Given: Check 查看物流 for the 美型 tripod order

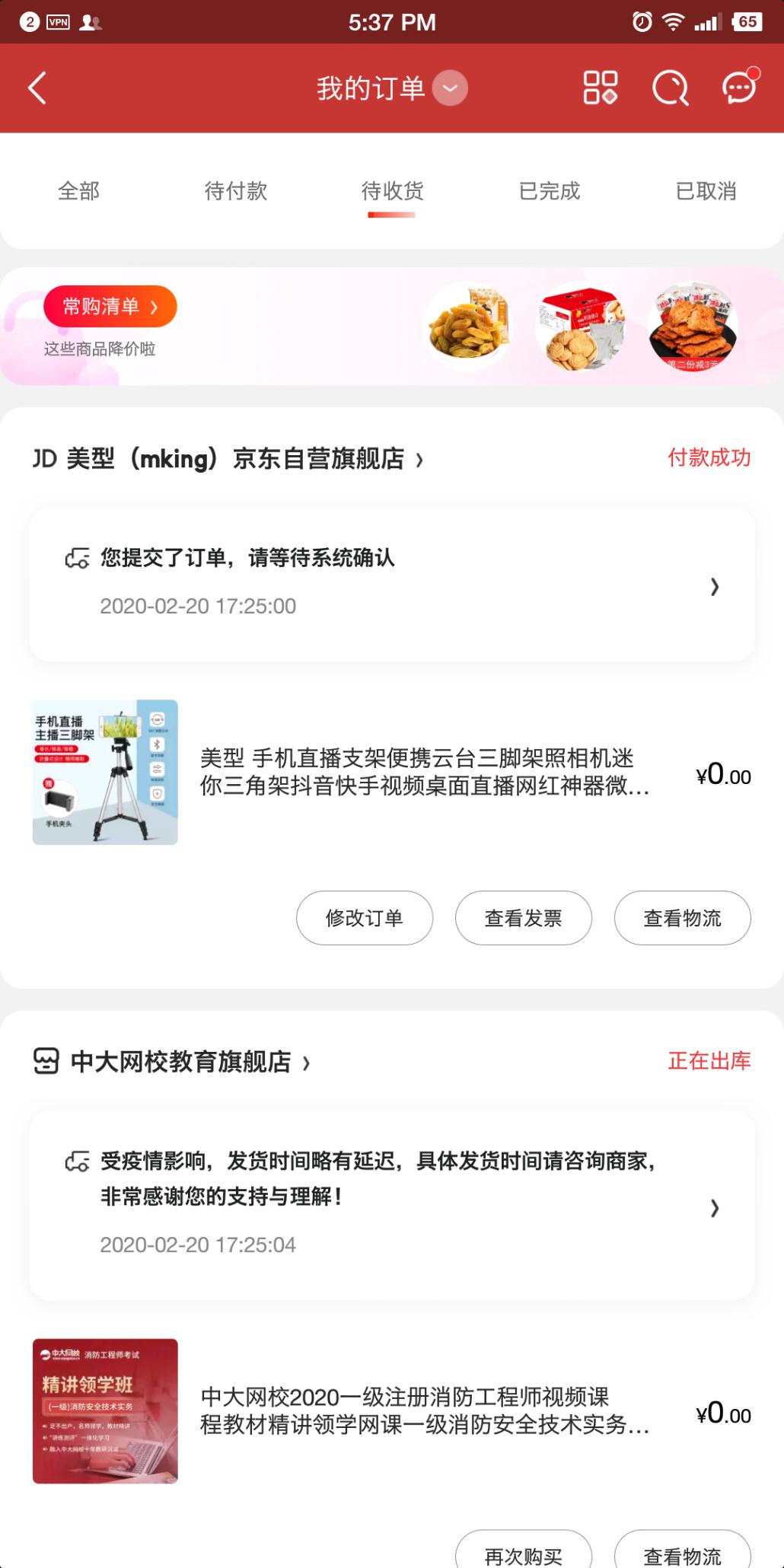Looking at the screenshot, I should 683,918.
